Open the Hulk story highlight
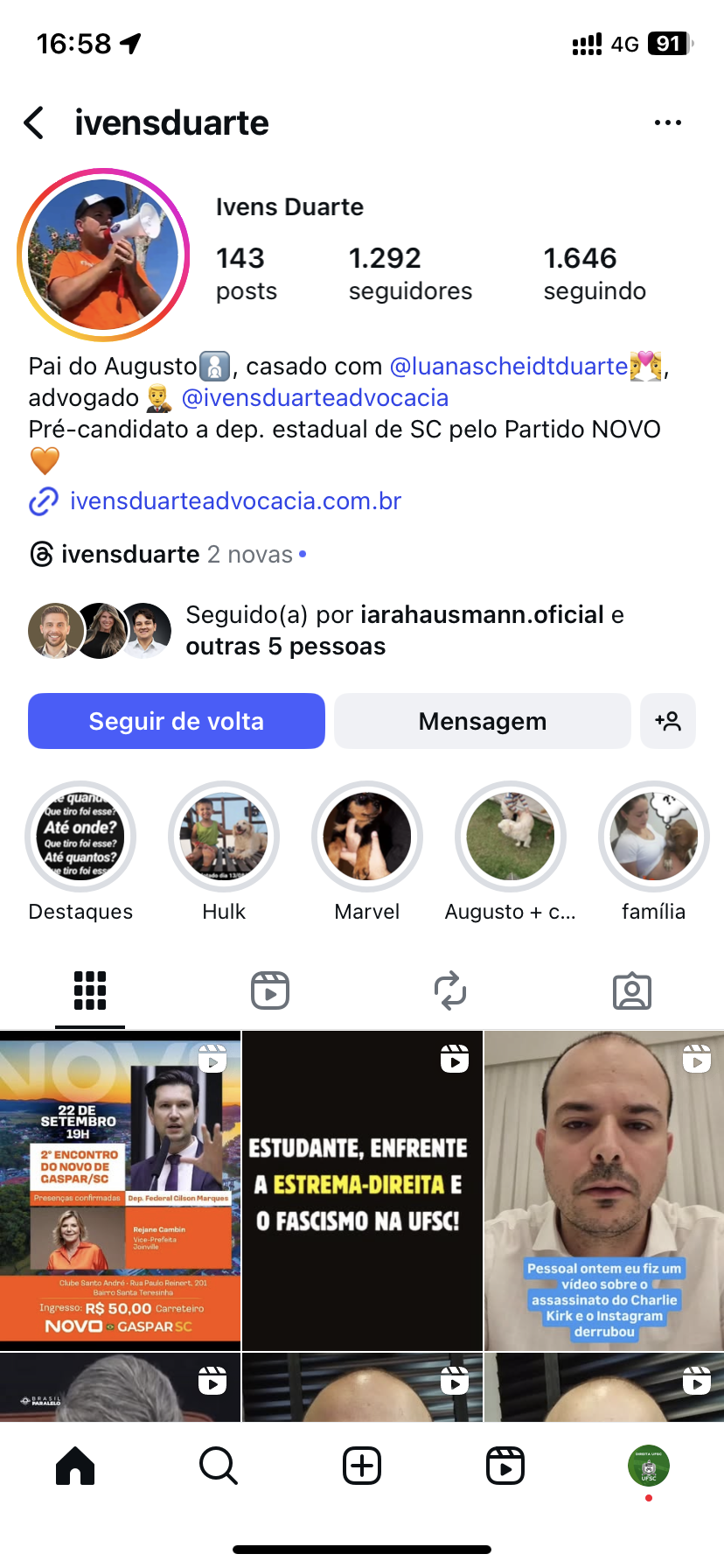 click(224, 837)
